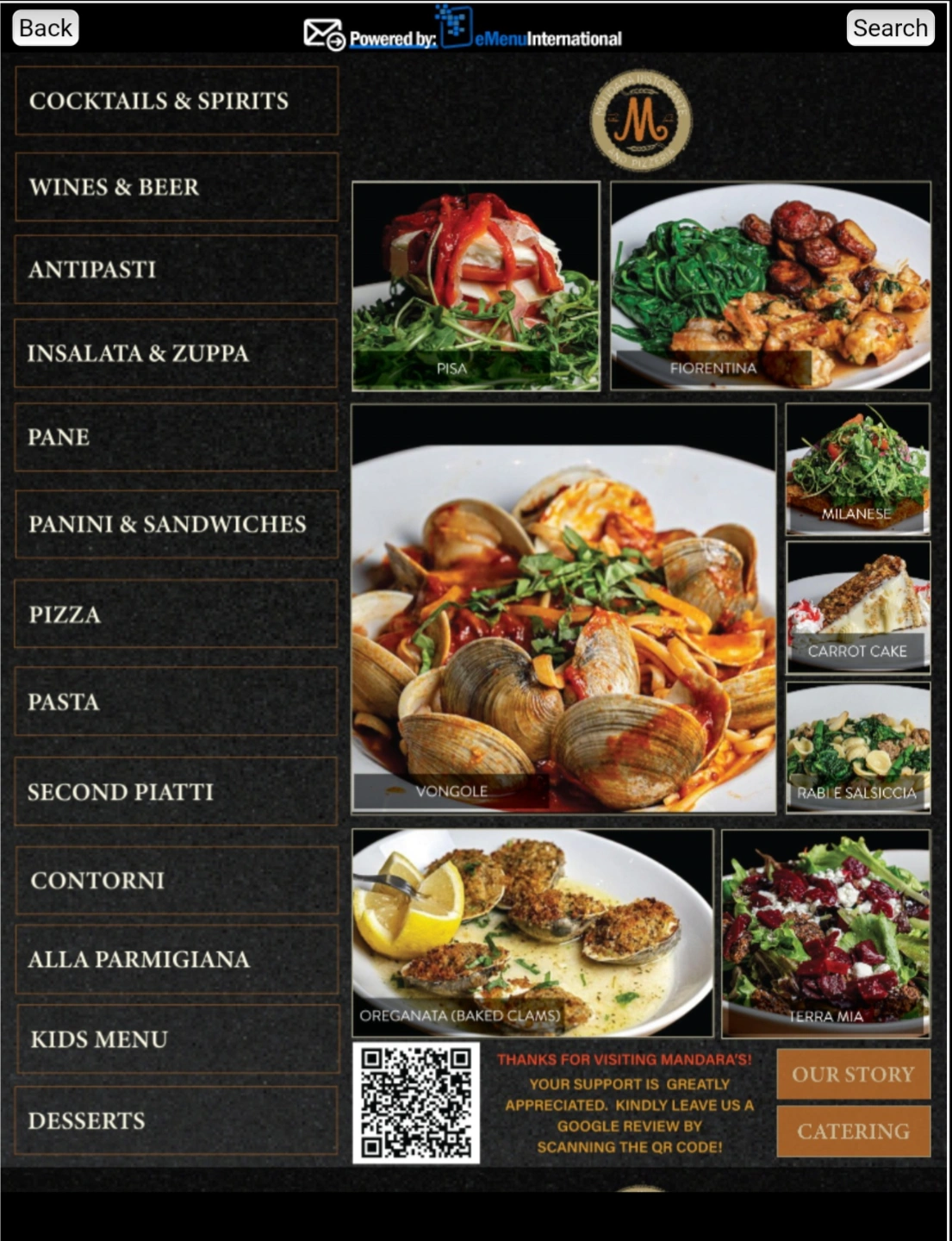Select the Kids Menu
The height and width of the screenshot is (1241, 952).
[177, 1039]
